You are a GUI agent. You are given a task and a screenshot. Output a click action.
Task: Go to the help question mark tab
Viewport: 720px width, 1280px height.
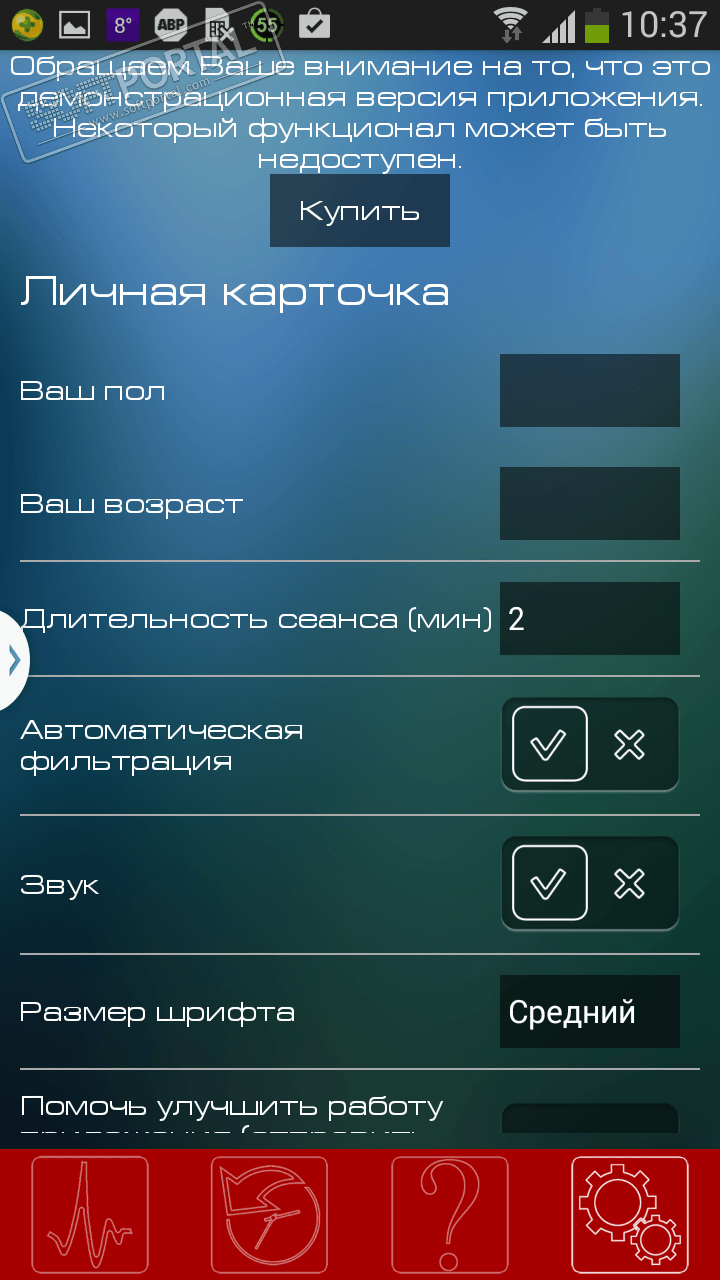point(449,1215)
